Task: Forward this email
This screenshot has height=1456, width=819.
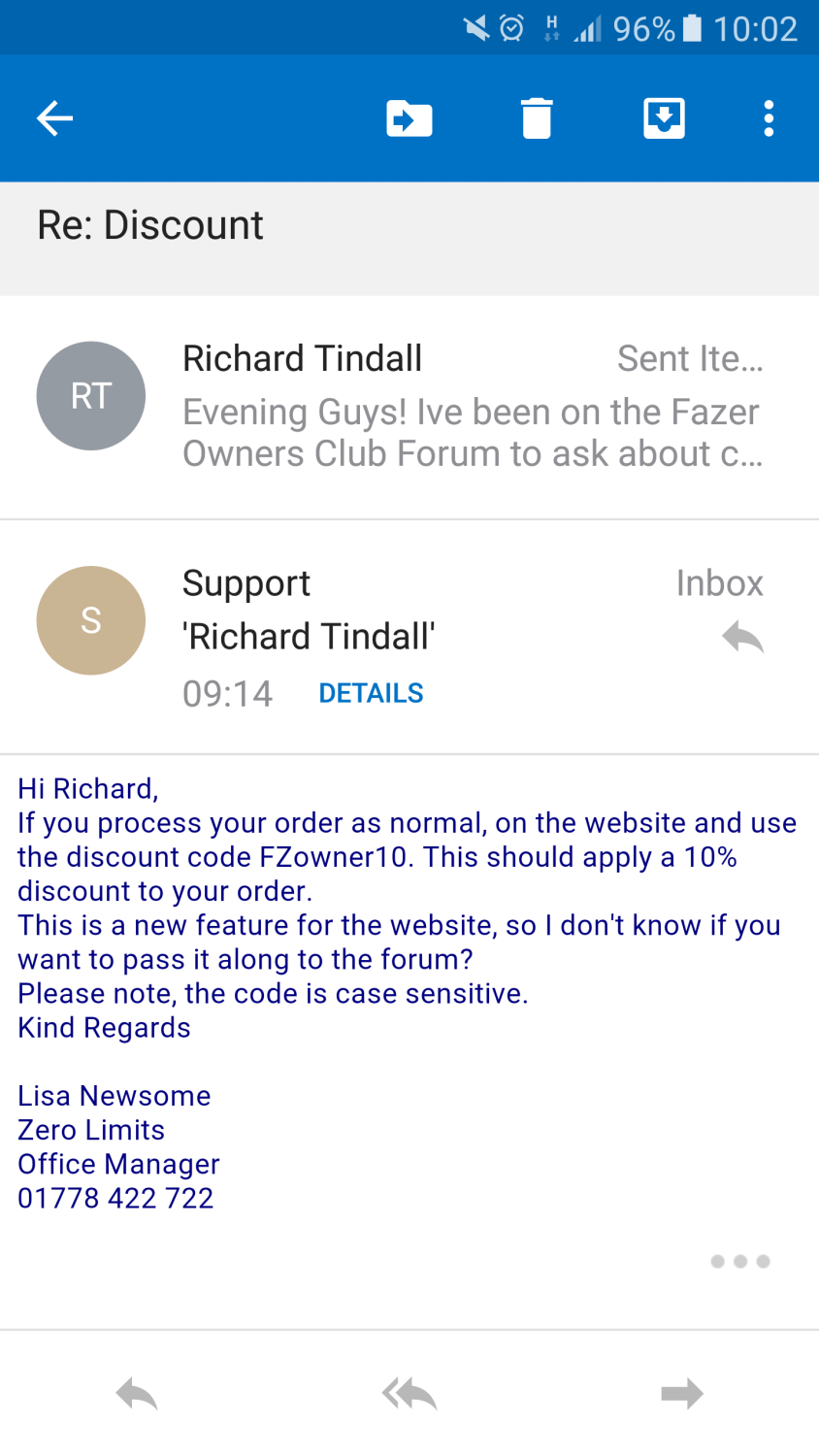Action: (682, 1394)
